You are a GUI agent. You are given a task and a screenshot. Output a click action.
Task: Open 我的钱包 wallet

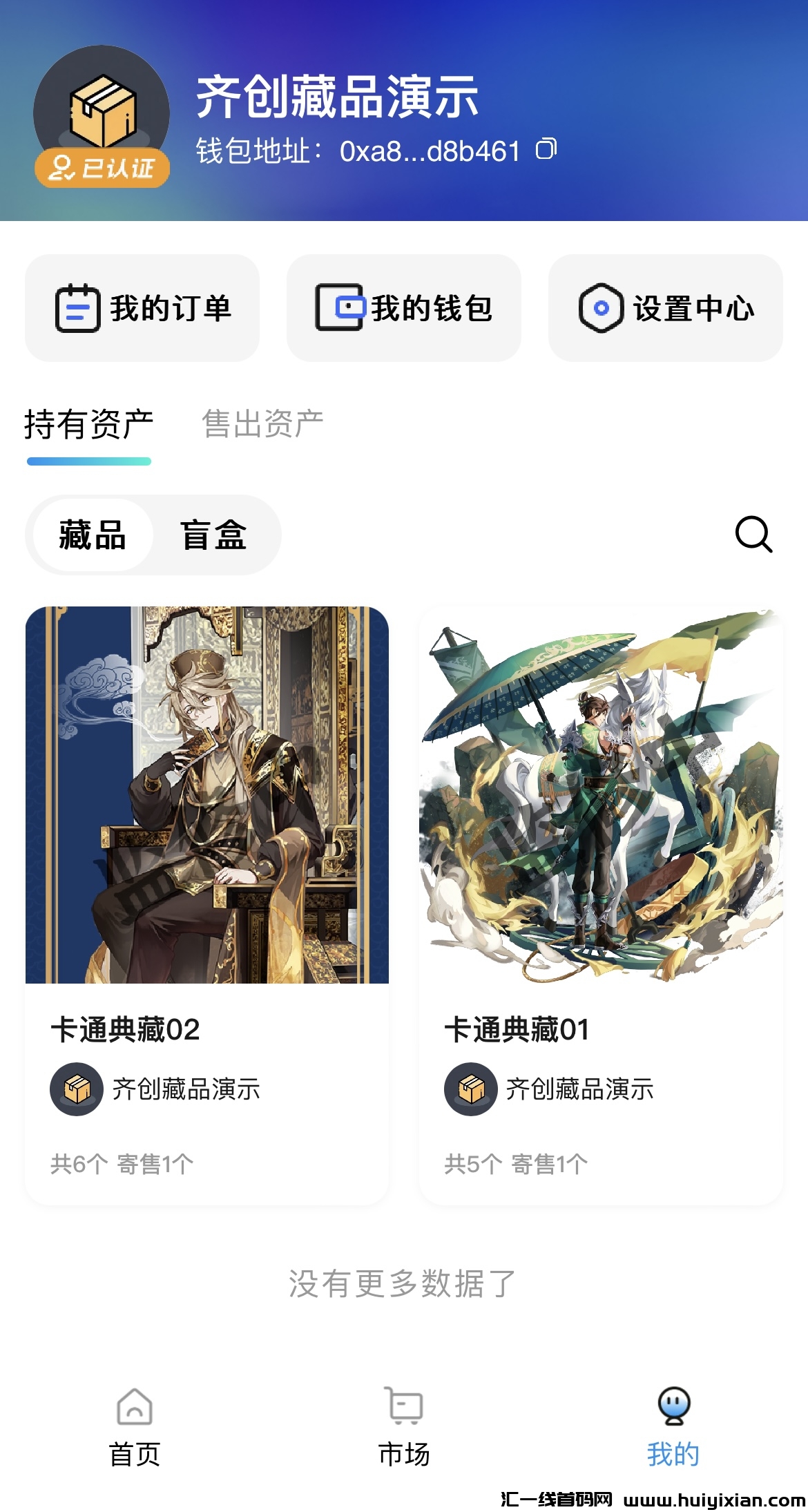pyautogui.click(x=404, y=308)
